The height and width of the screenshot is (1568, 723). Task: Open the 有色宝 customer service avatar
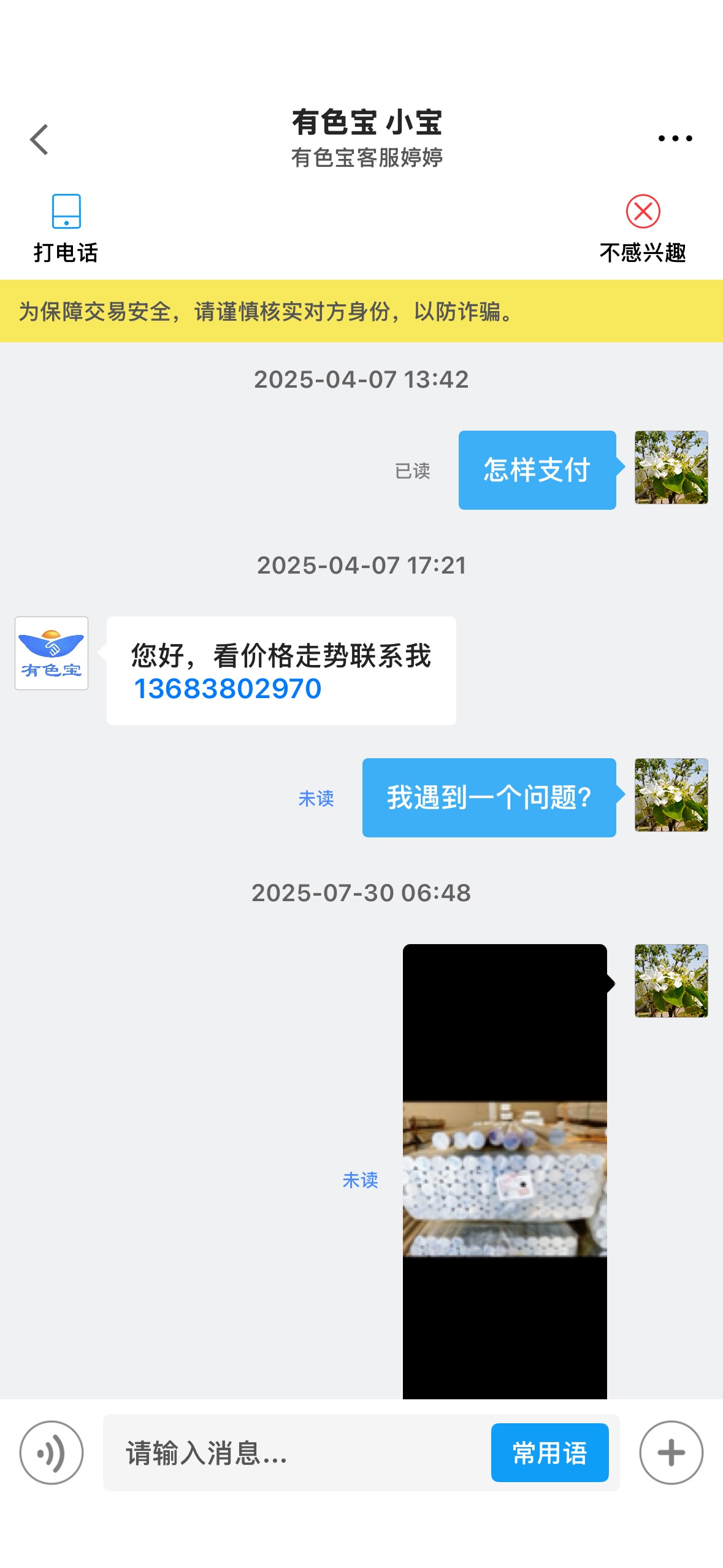coord(52,653)
